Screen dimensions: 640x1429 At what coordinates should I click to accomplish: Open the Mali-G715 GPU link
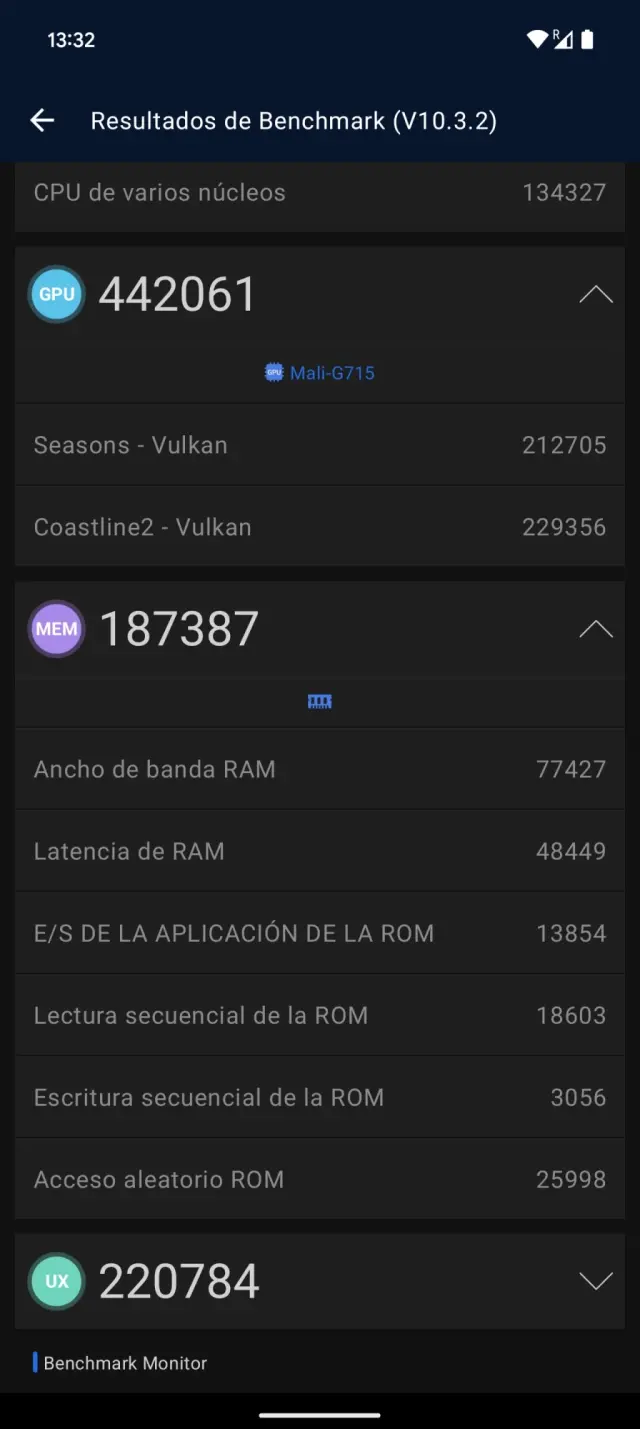[x=320, y=373]
